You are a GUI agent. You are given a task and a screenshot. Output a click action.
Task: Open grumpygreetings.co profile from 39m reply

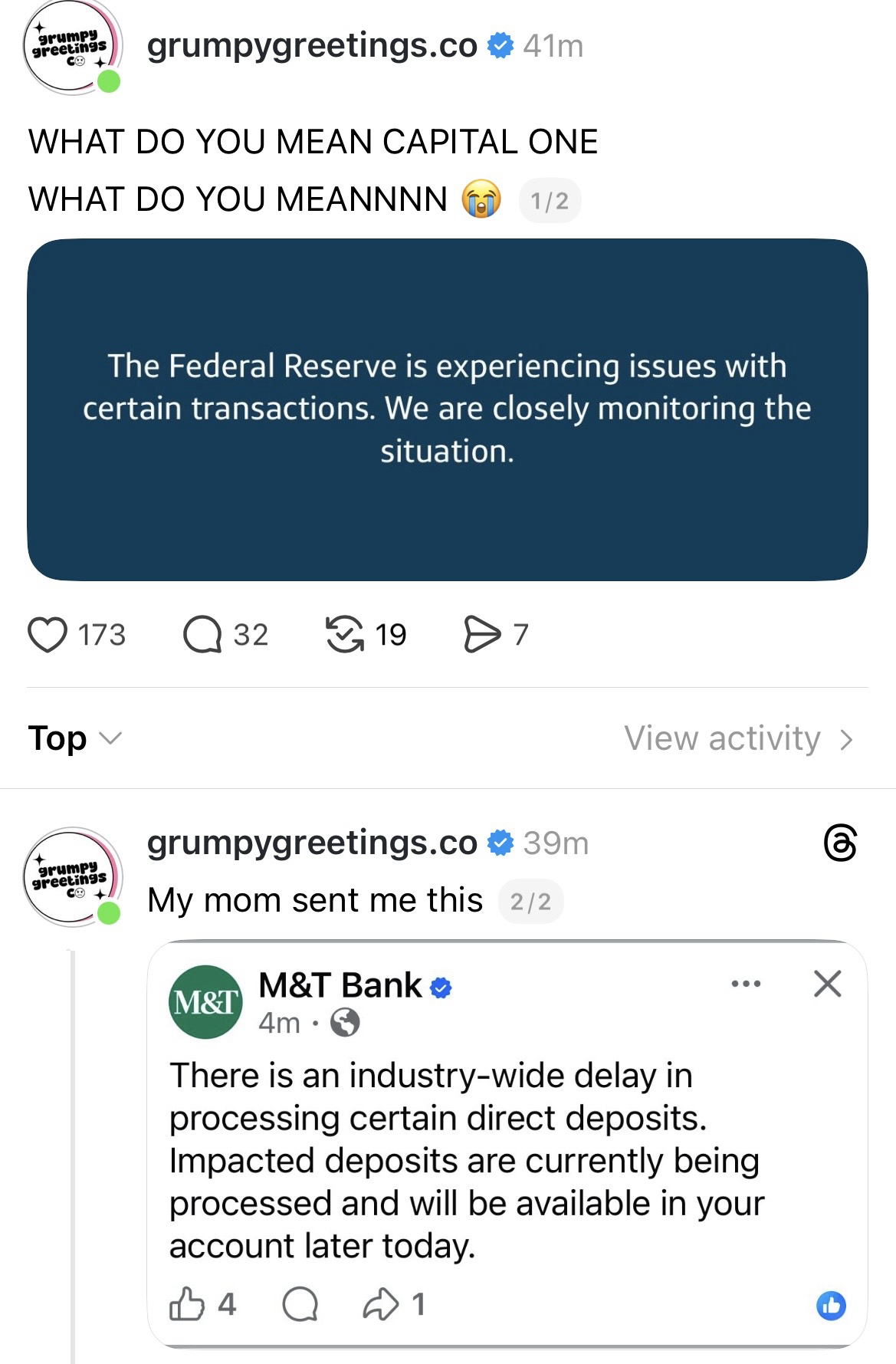point(312,843)
